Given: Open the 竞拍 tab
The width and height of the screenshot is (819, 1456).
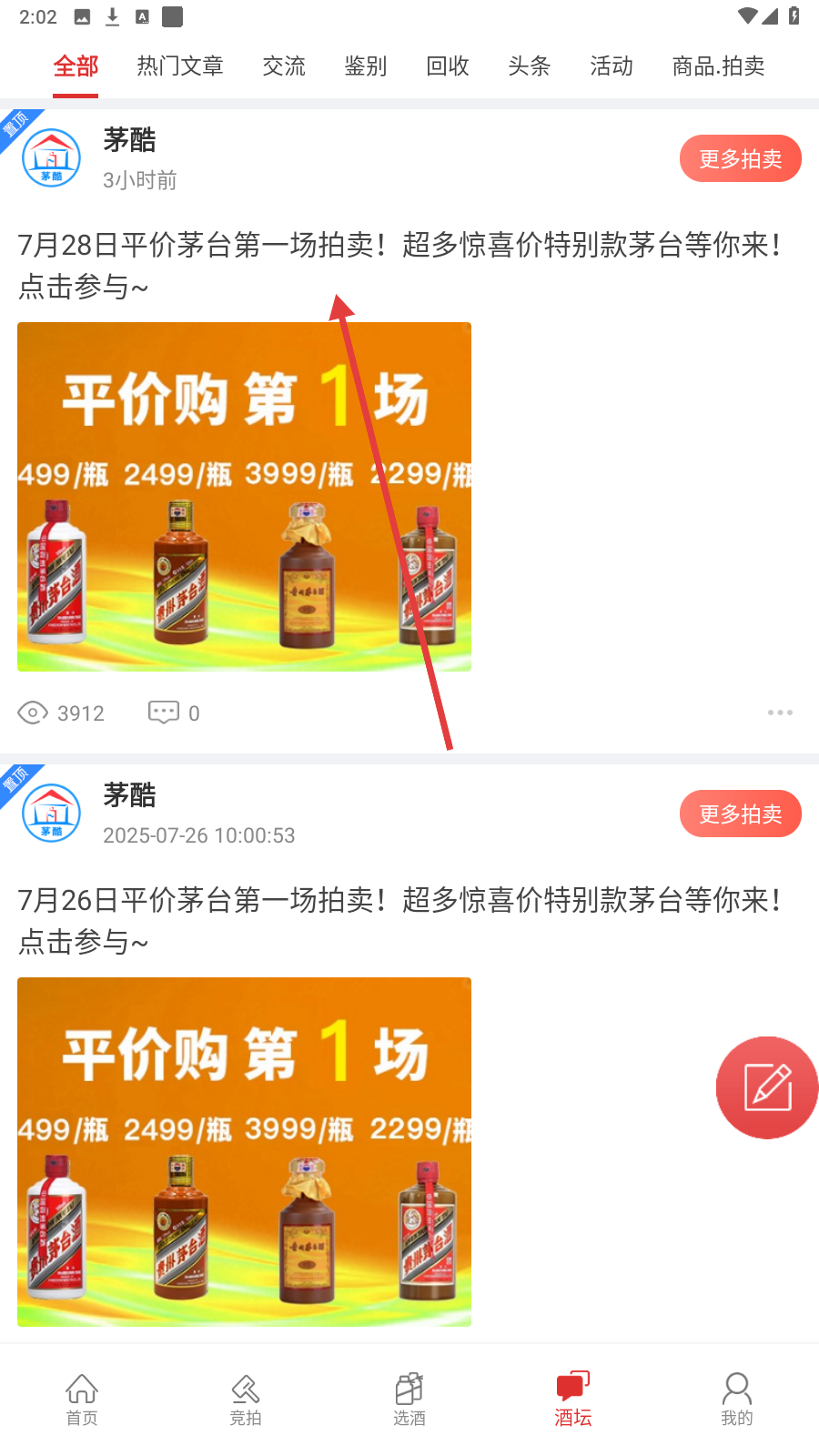Looking at the screenshot, I should (x=246, y=1400).
